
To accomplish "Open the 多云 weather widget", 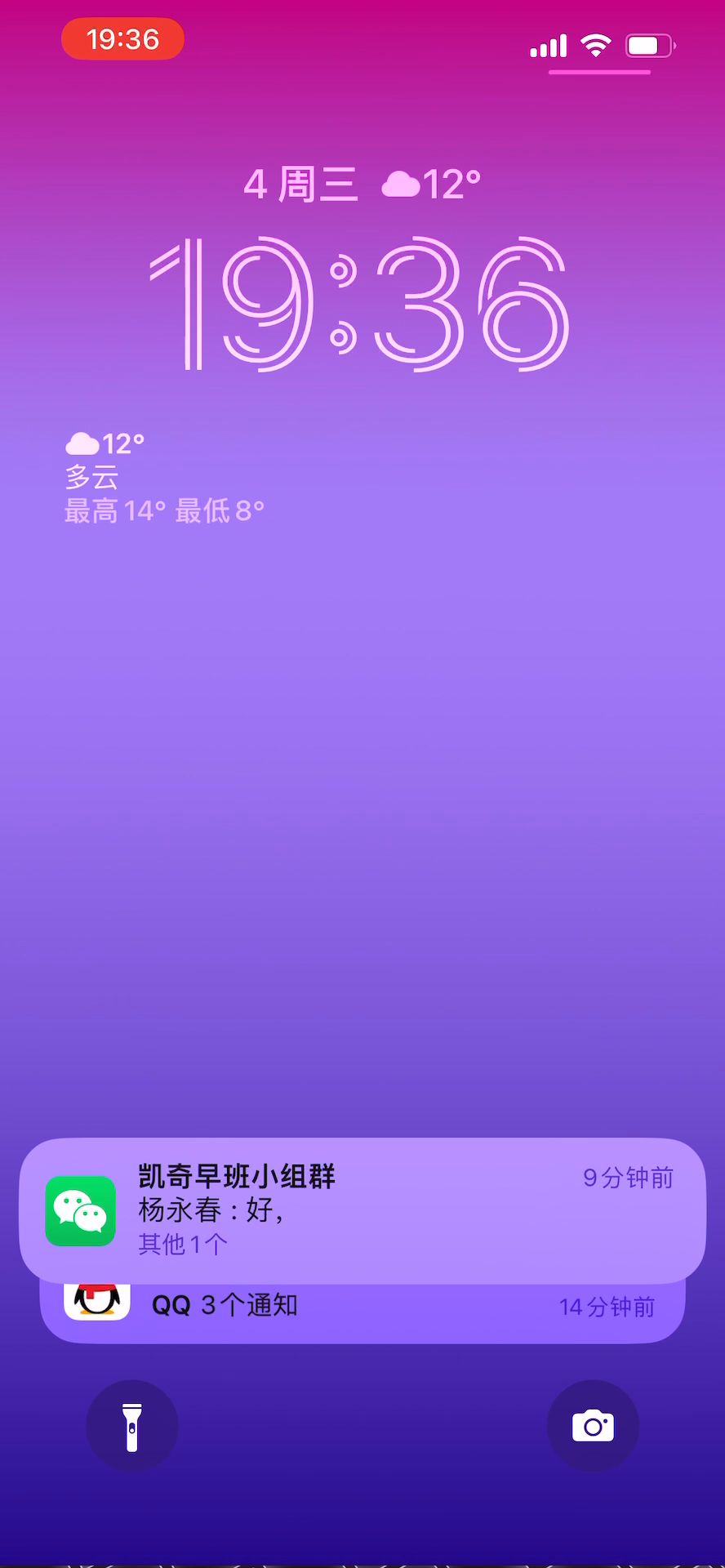I will [x=164, y=478].
